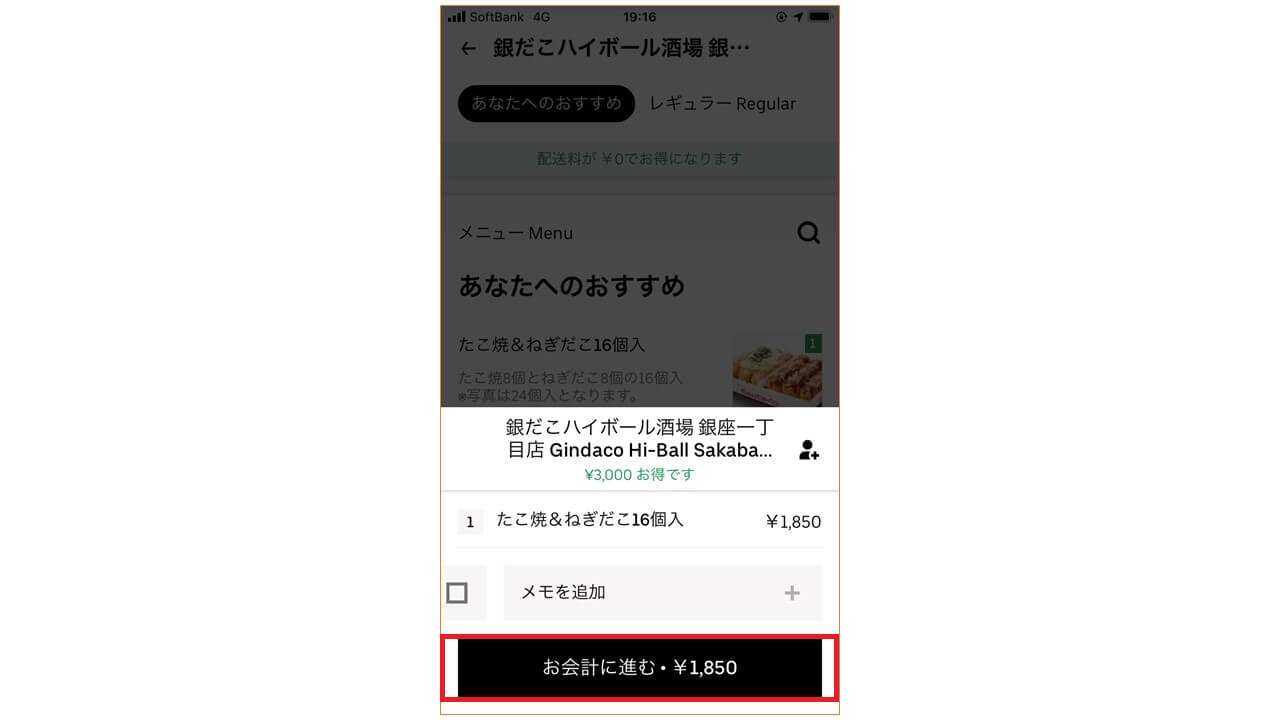Tick the checkbox beside メモを追加
The image size is (1280, 720).
(457, 593)
